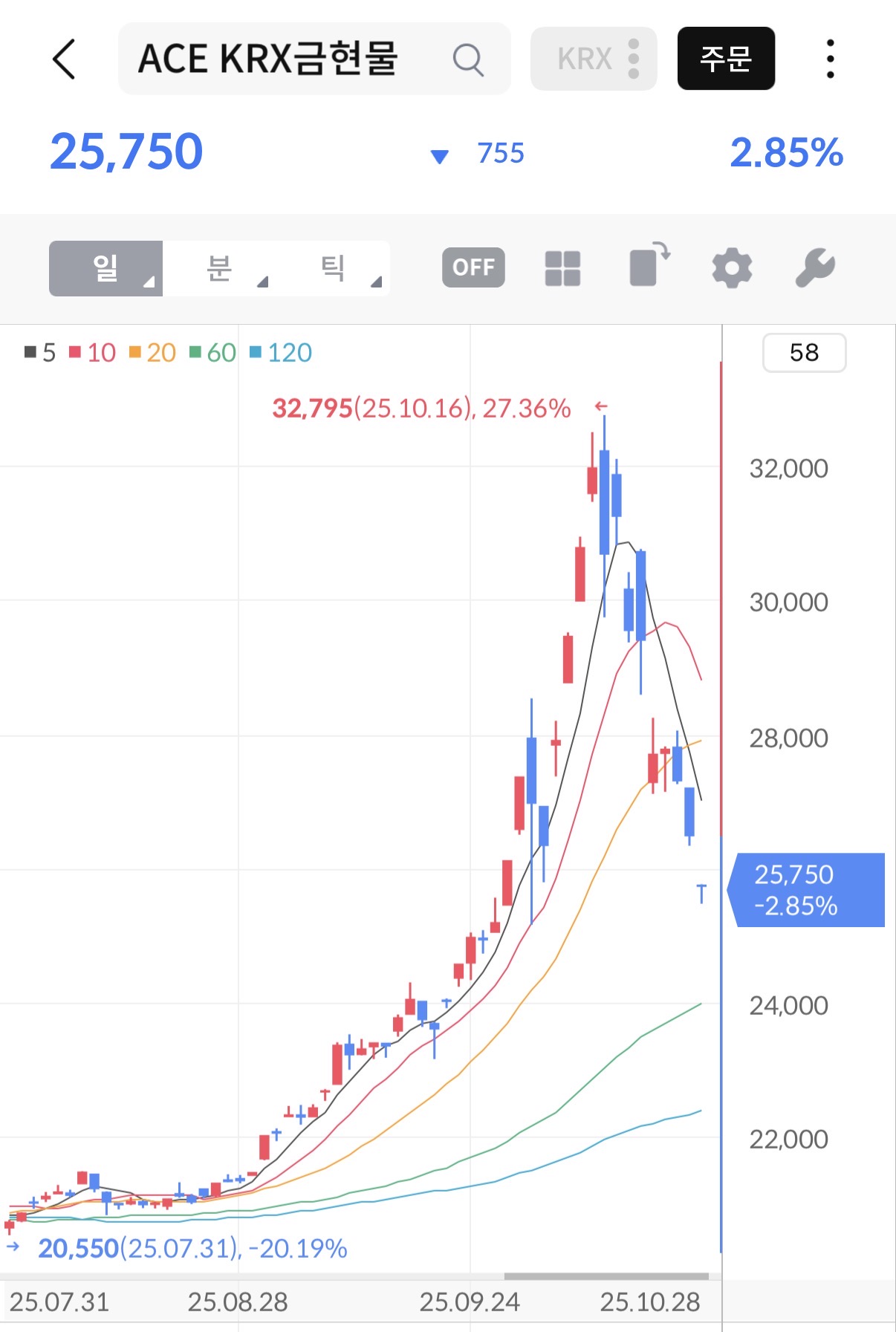
Task: Switch to the 틱 tick chart
Action: [x=334, y=268]
